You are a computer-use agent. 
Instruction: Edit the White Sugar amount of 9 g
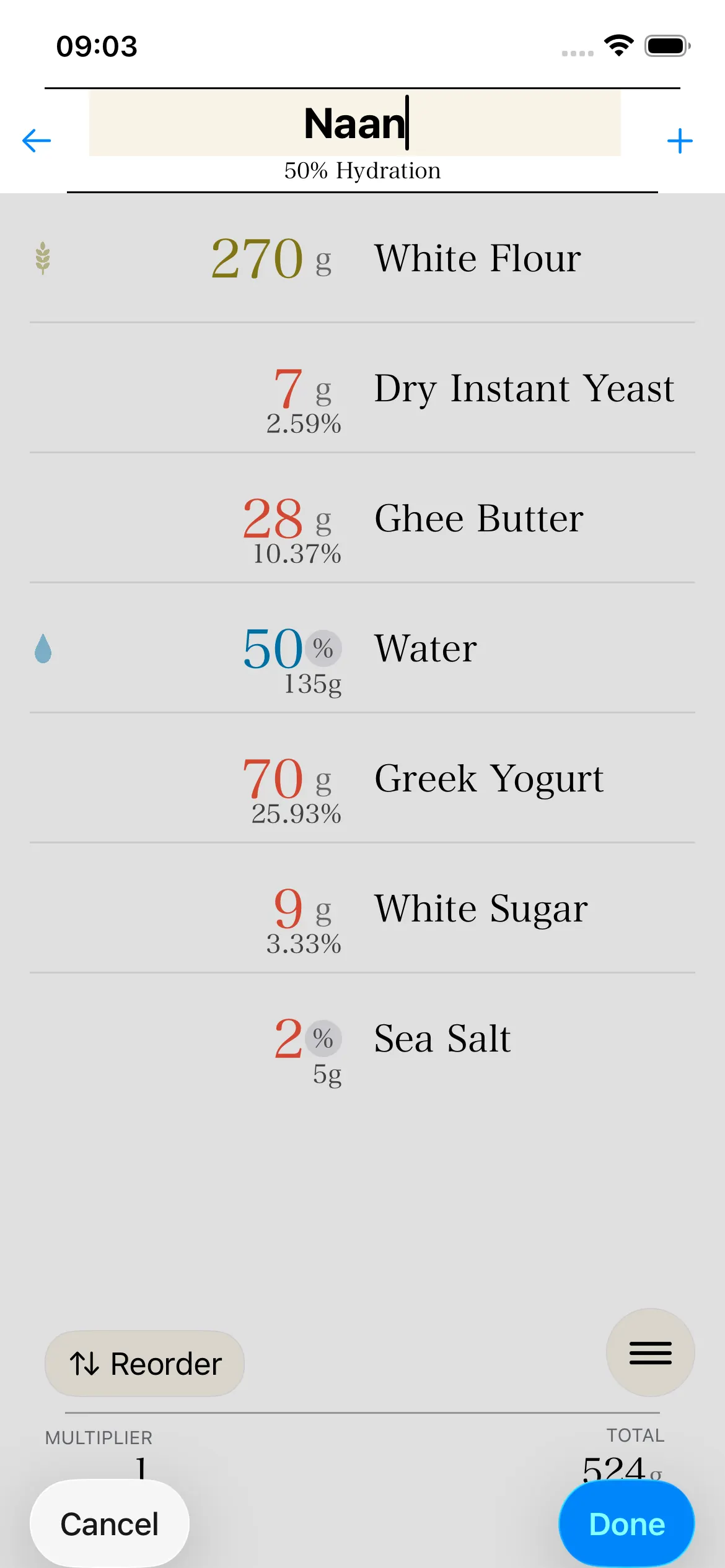(x=288, y=908)
